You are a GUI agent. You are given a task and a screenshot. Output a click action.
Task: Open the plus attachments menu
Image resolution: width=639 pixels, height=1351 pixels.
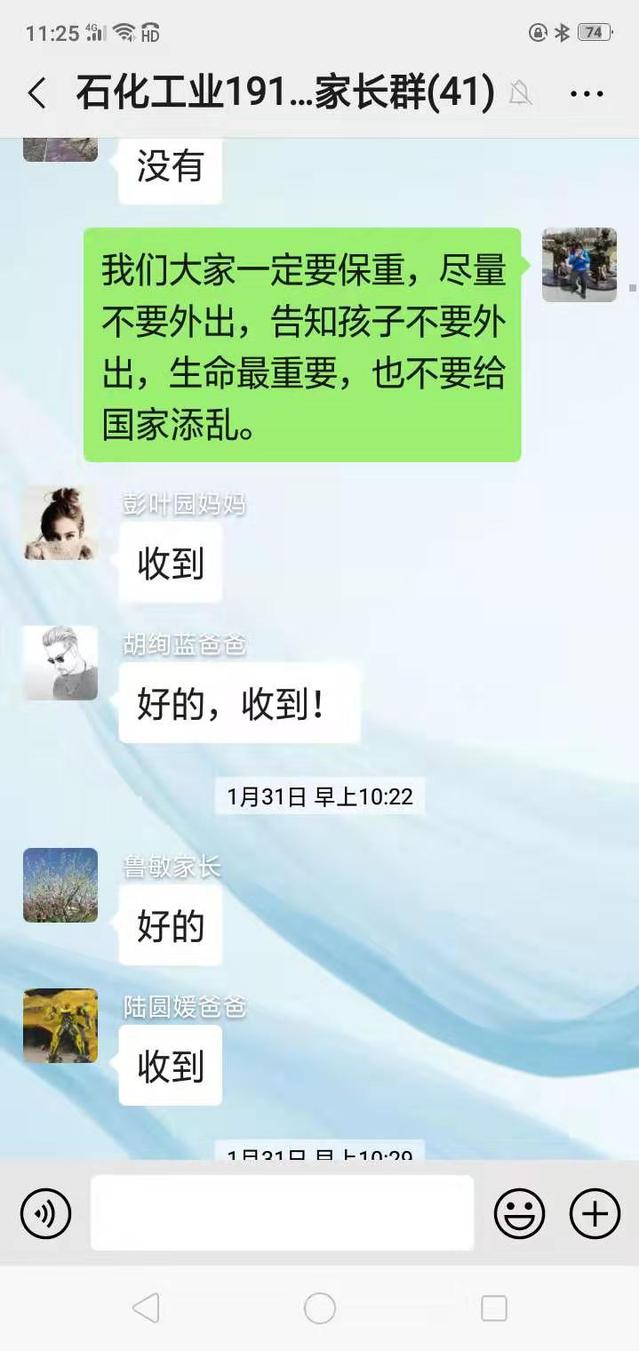[x=595, y=1214]
